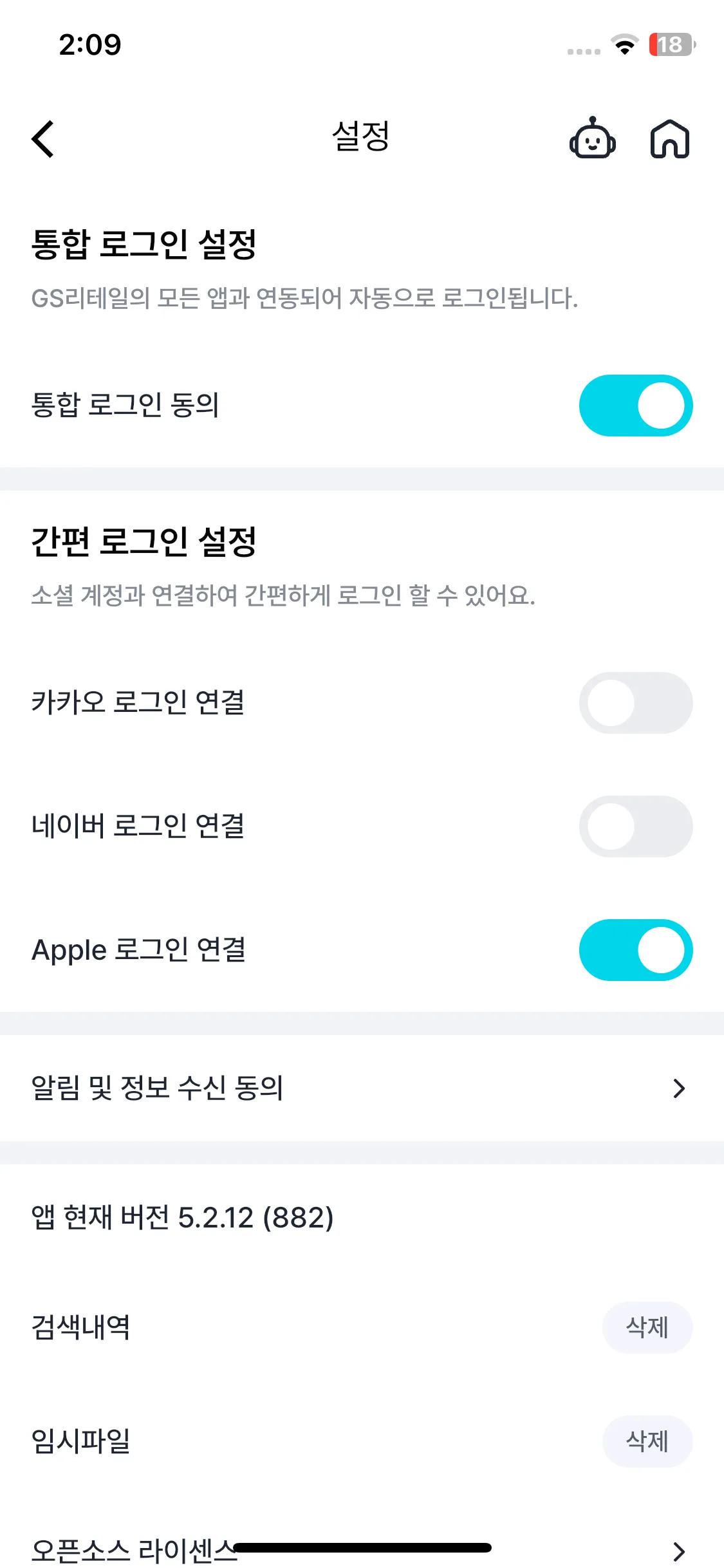Viewport: 724px width, 1568px height.
Task: Clear temporary files via 삭제 button
Action: click(x=648, y=1441)
